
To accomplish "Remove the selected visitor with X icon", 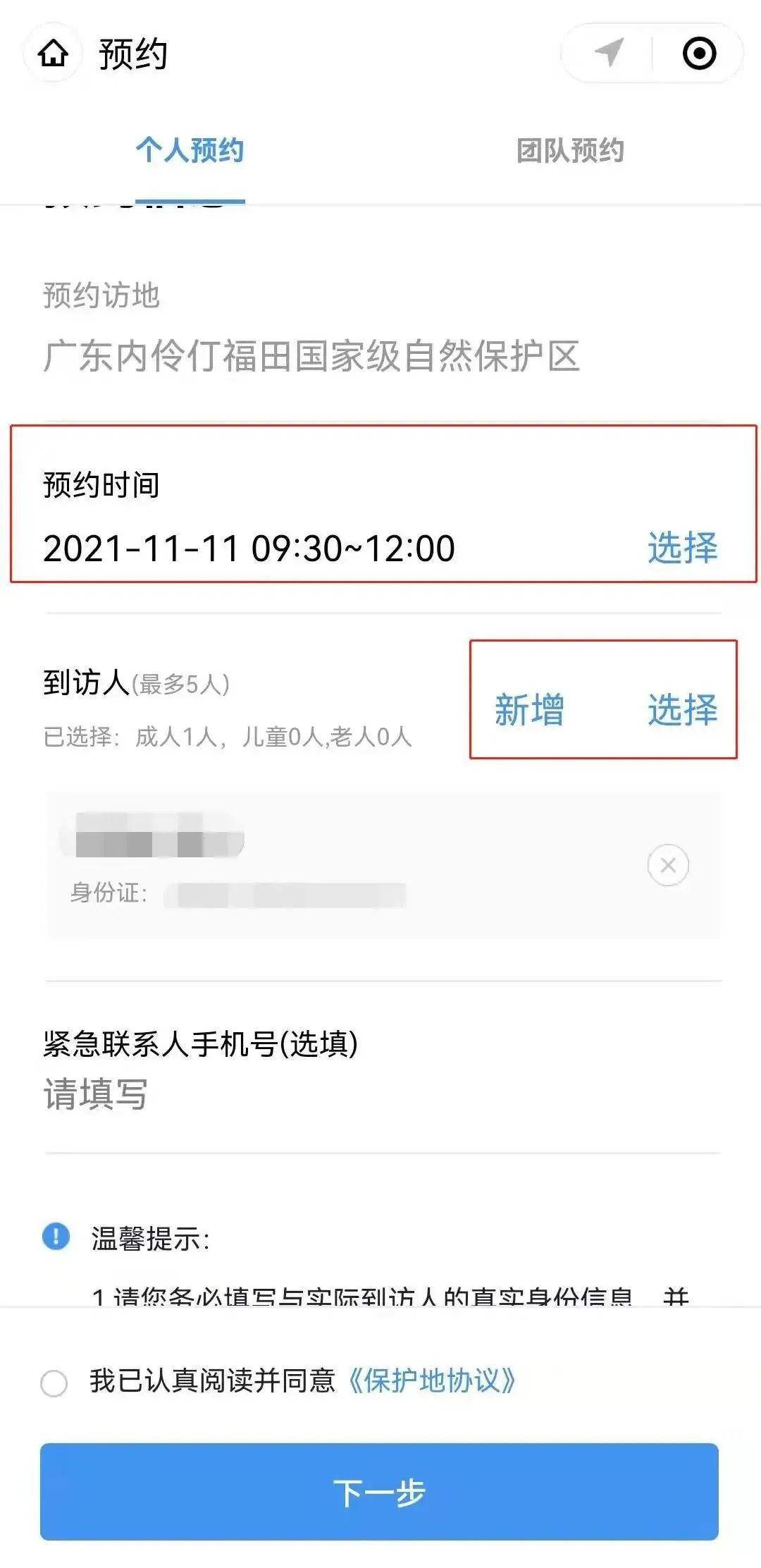I will (668, 865).
